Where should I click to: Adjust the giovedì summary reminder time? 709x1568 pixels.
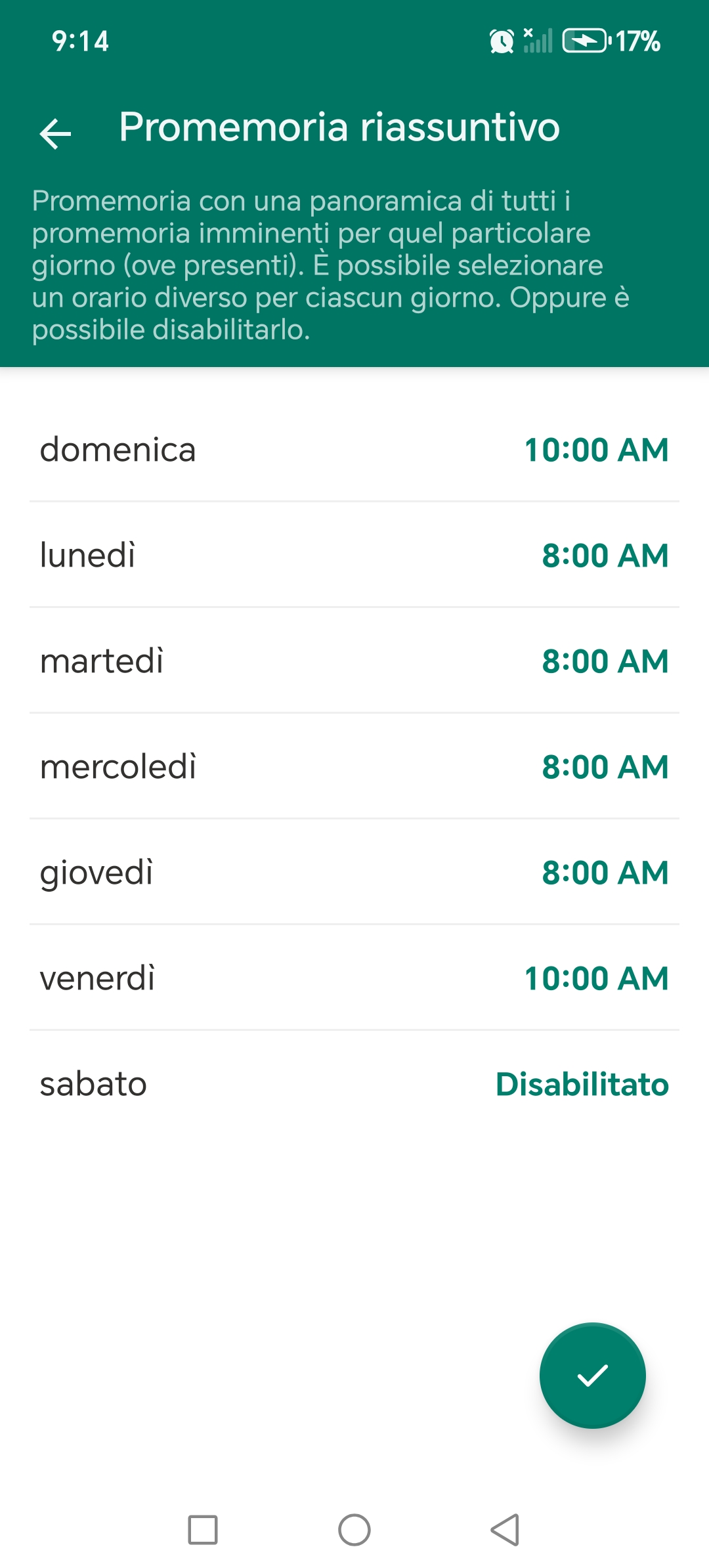coord(354,873)
